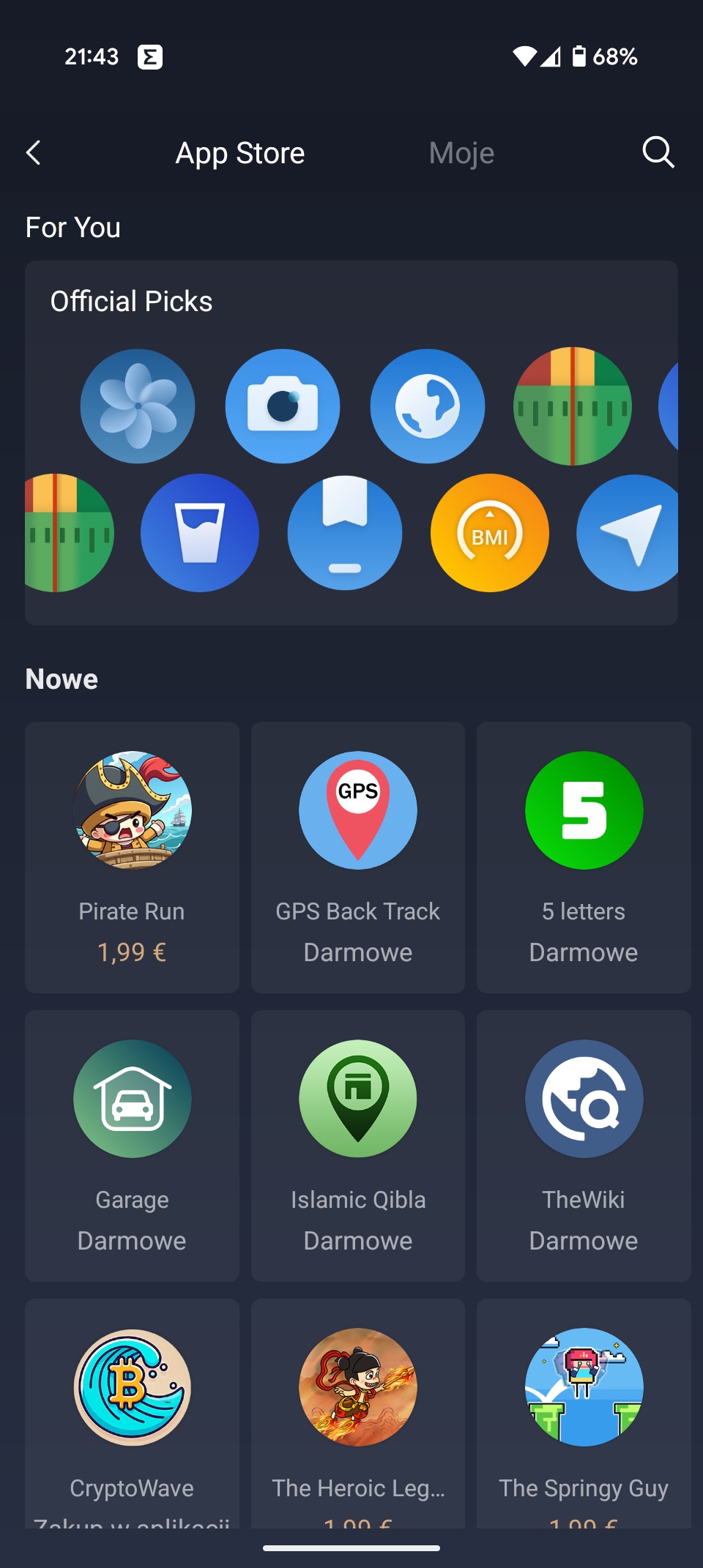Open the Islamic Qibla app card
The height and width of the screenshot is (1568, 703).
pos(358,1146)
